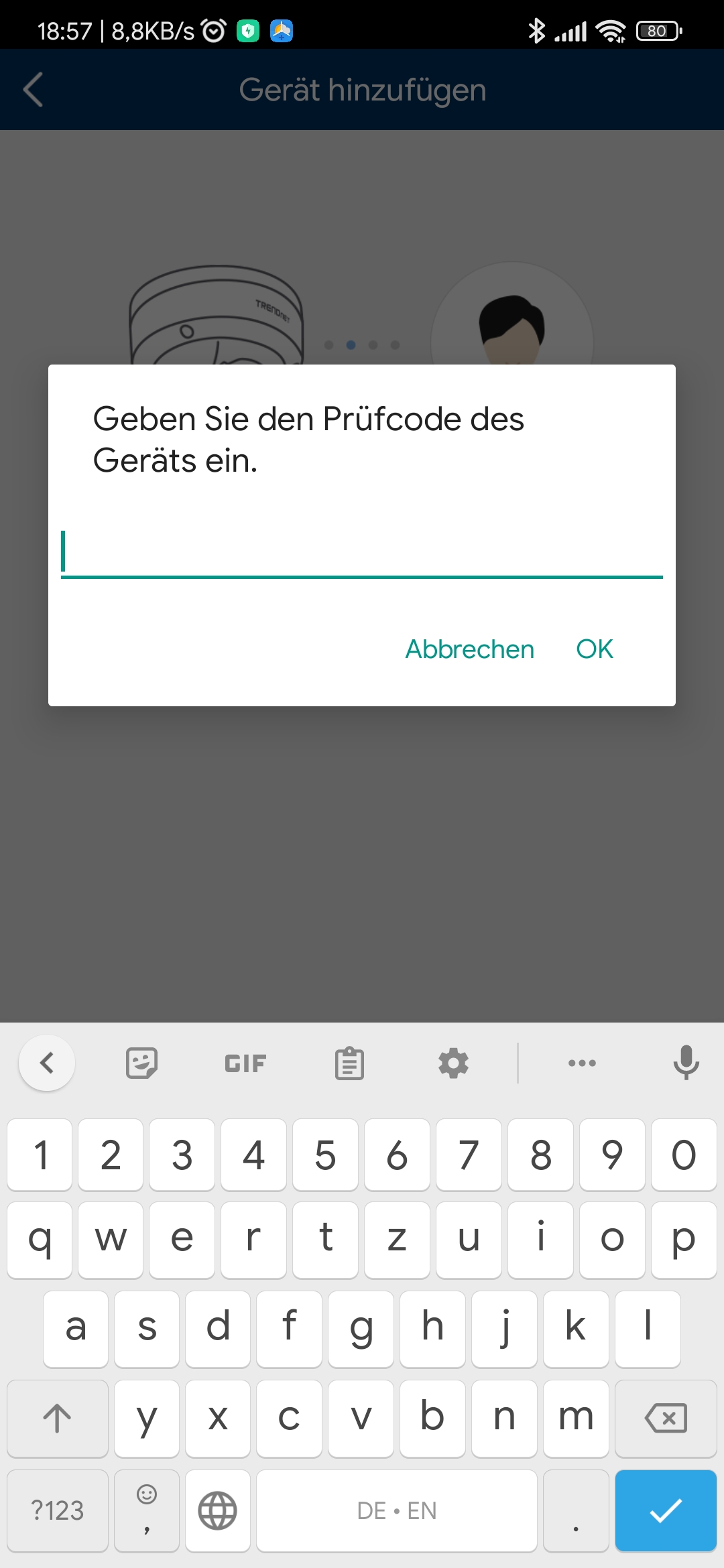The image size is (724, 1568).
Task: Confirm the dialog with OK
Action: coord(595,649)
